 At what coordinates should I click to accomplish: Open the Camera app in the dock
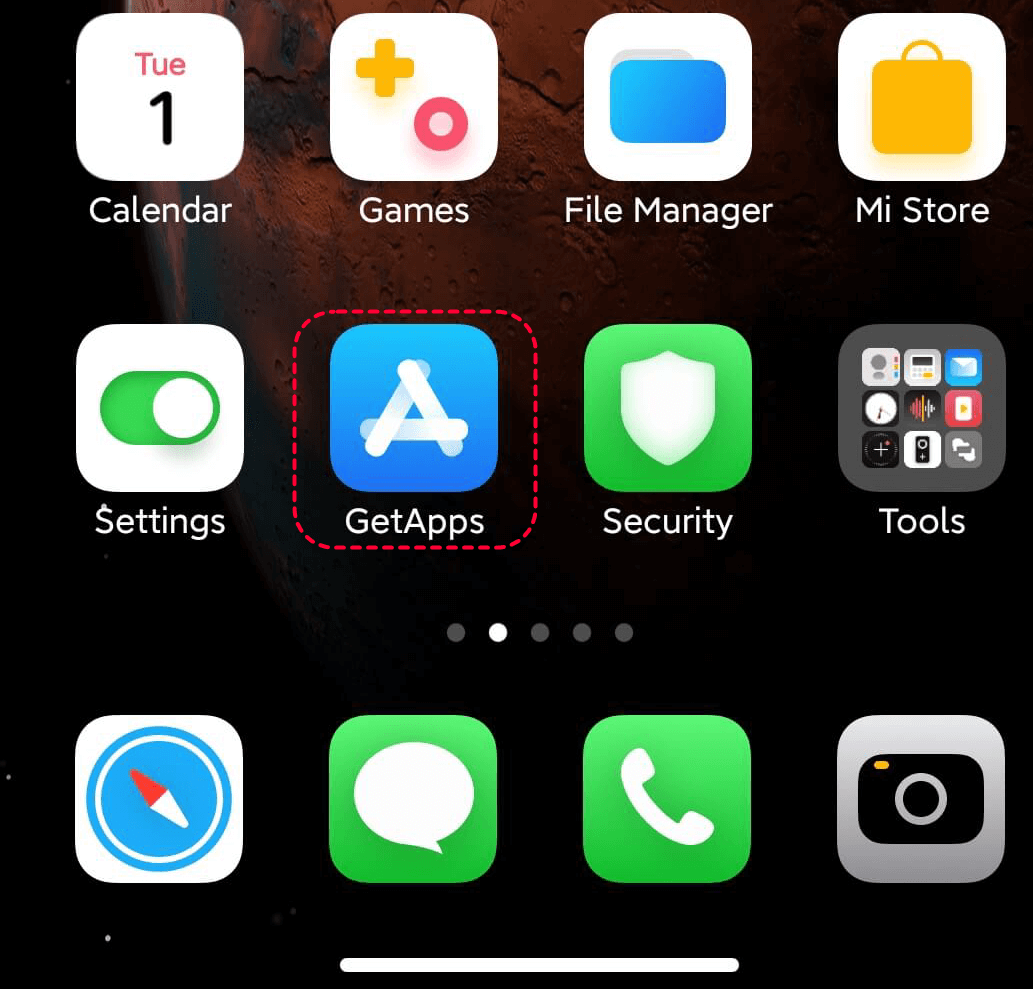click(922, 799)
